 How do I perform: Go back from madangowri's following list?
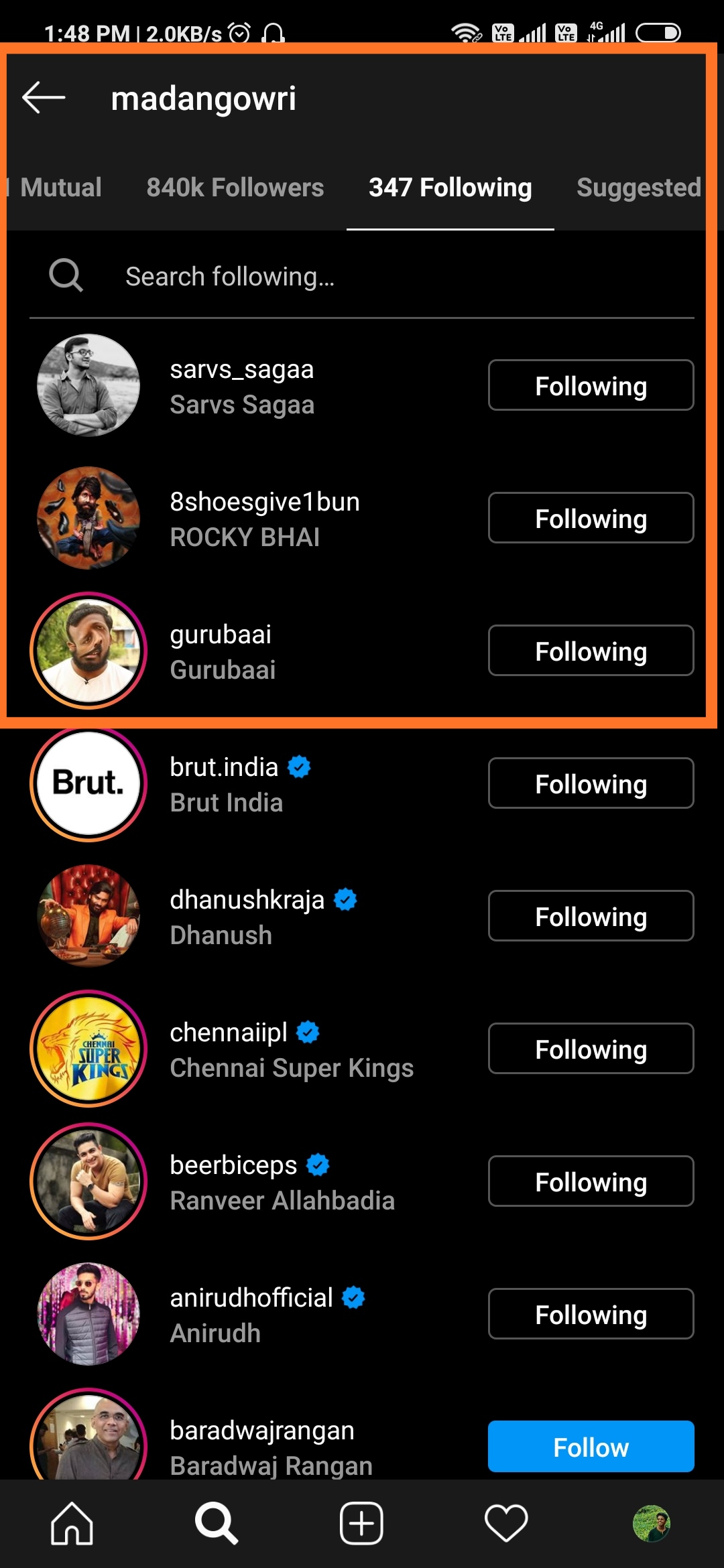coord(44,98)
